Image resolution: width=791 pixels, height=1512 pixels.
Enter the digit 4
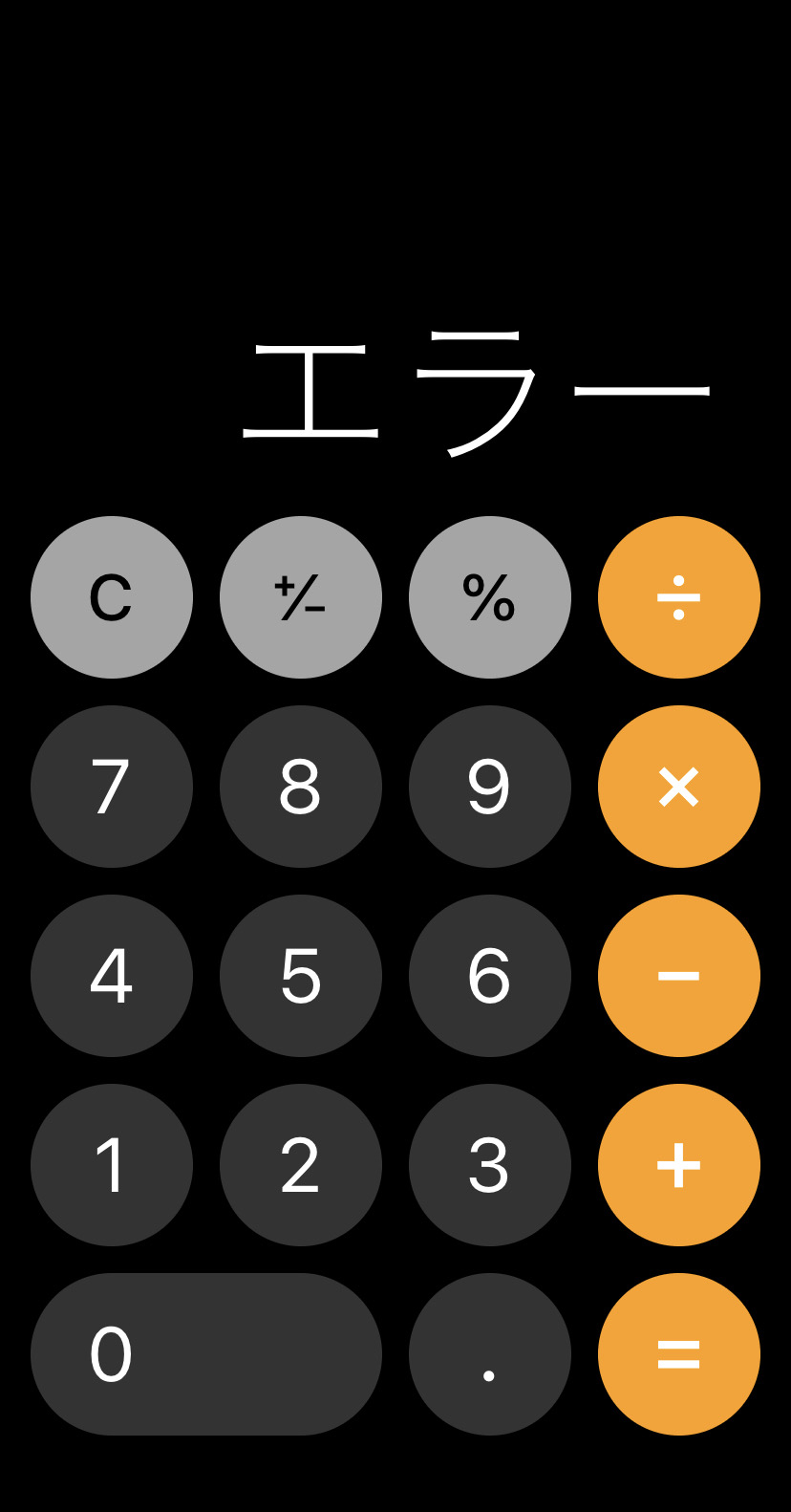(112, 976)
